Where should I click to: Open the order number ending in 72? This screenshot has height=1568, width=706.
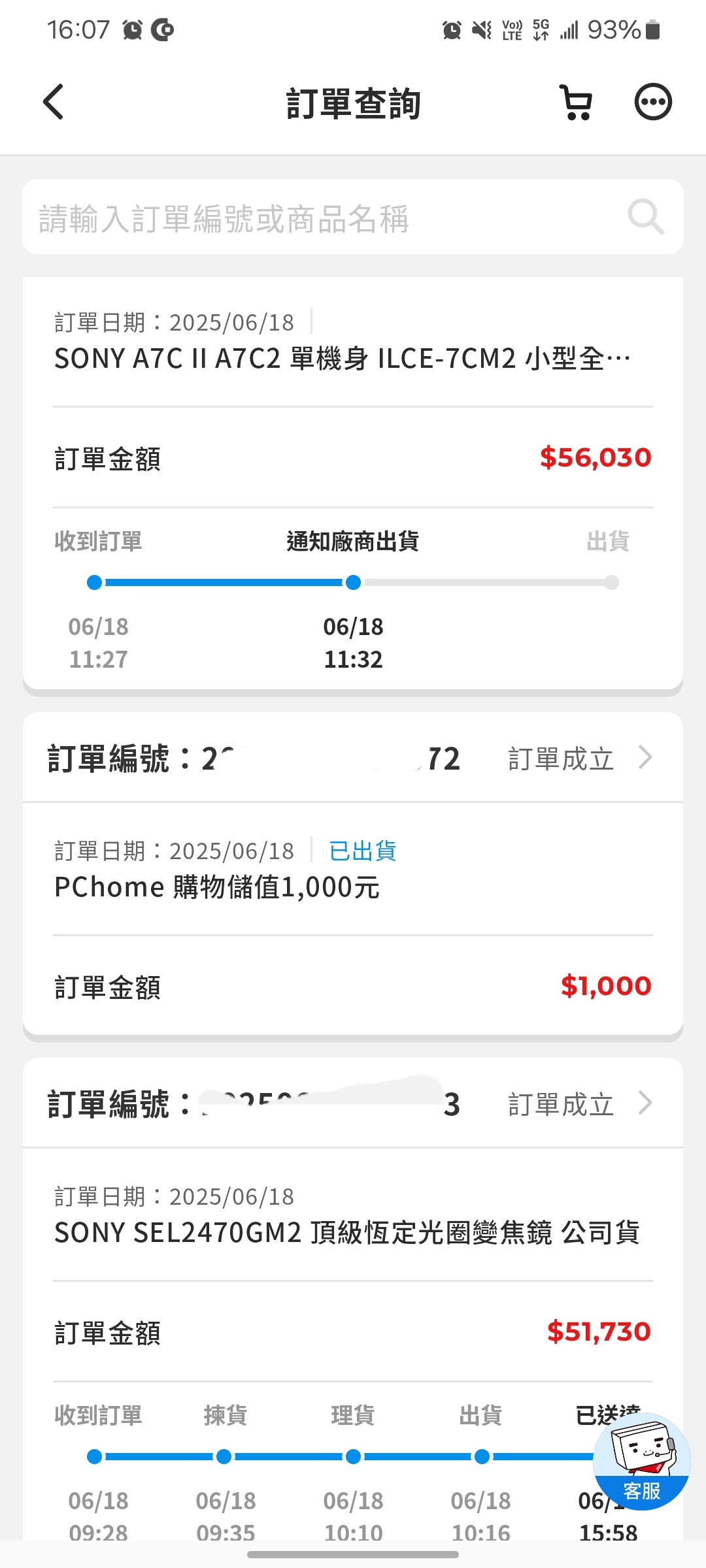point(353,758)
